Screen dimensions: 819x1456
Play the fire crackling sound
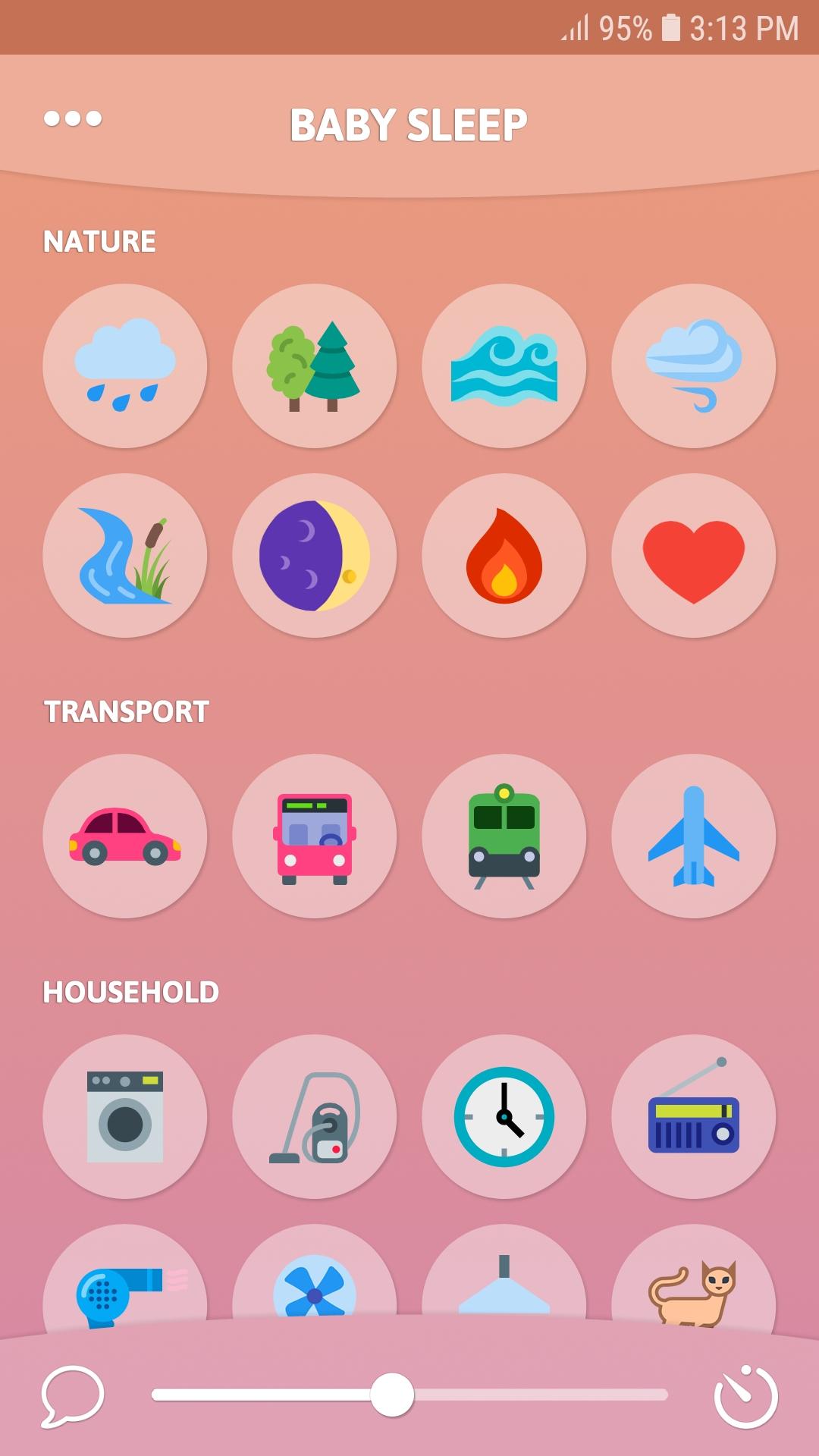504,555
